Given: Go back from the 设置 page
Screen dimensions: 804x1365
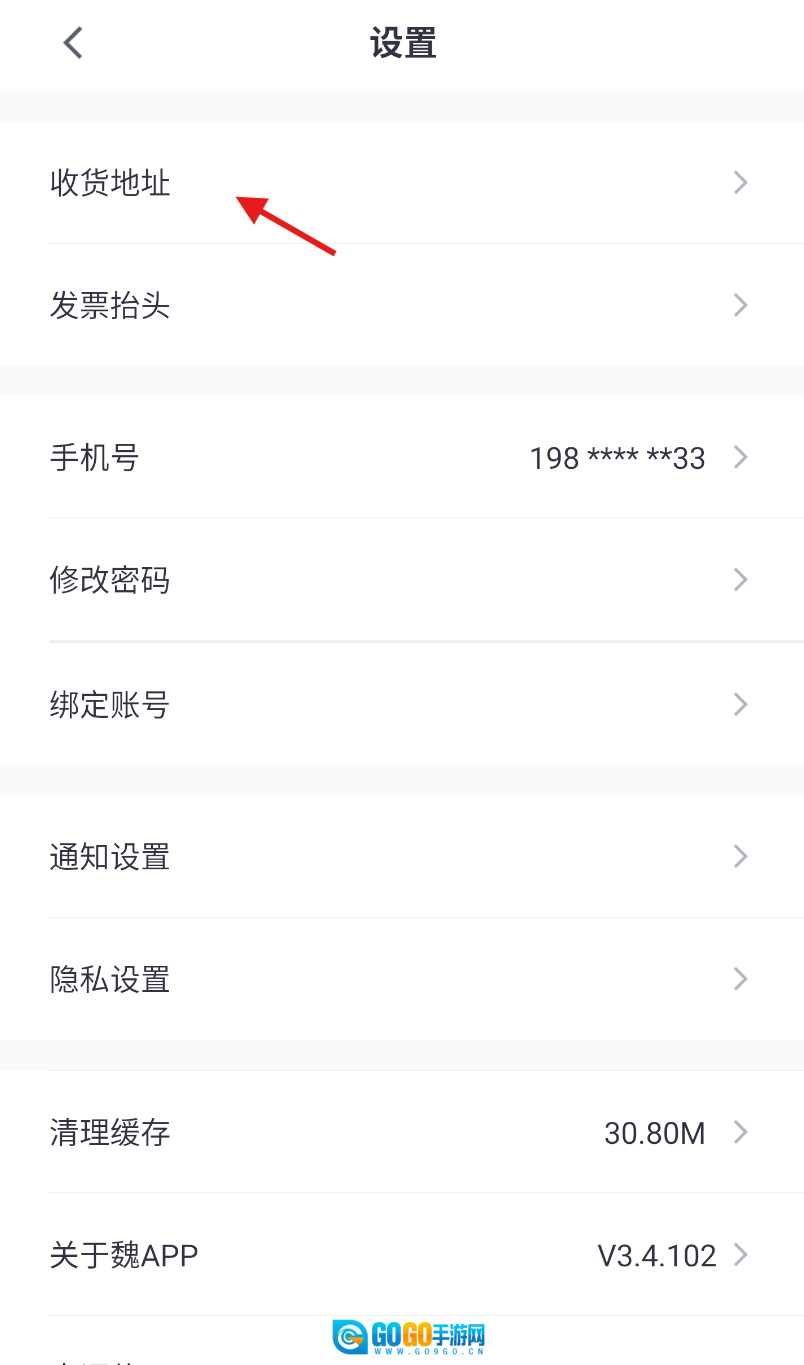Looking at the screenshot, I should pyautogui.click(x=73, y=43).
